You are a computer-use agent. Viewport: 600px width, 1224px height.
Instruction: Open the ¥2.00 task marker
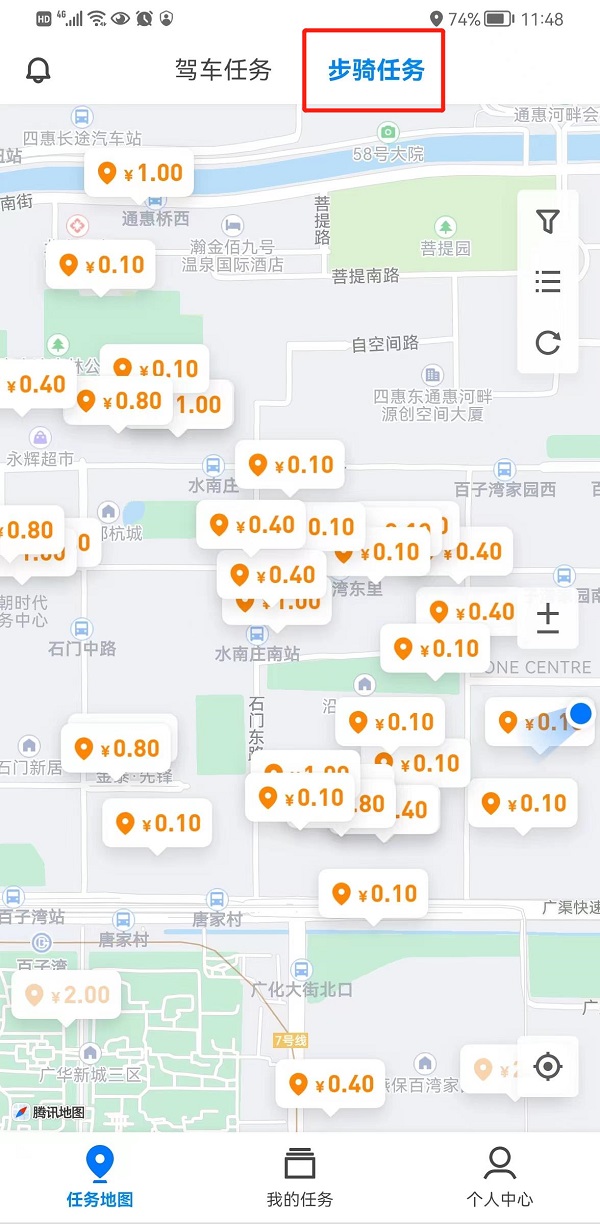coord(68,995)
